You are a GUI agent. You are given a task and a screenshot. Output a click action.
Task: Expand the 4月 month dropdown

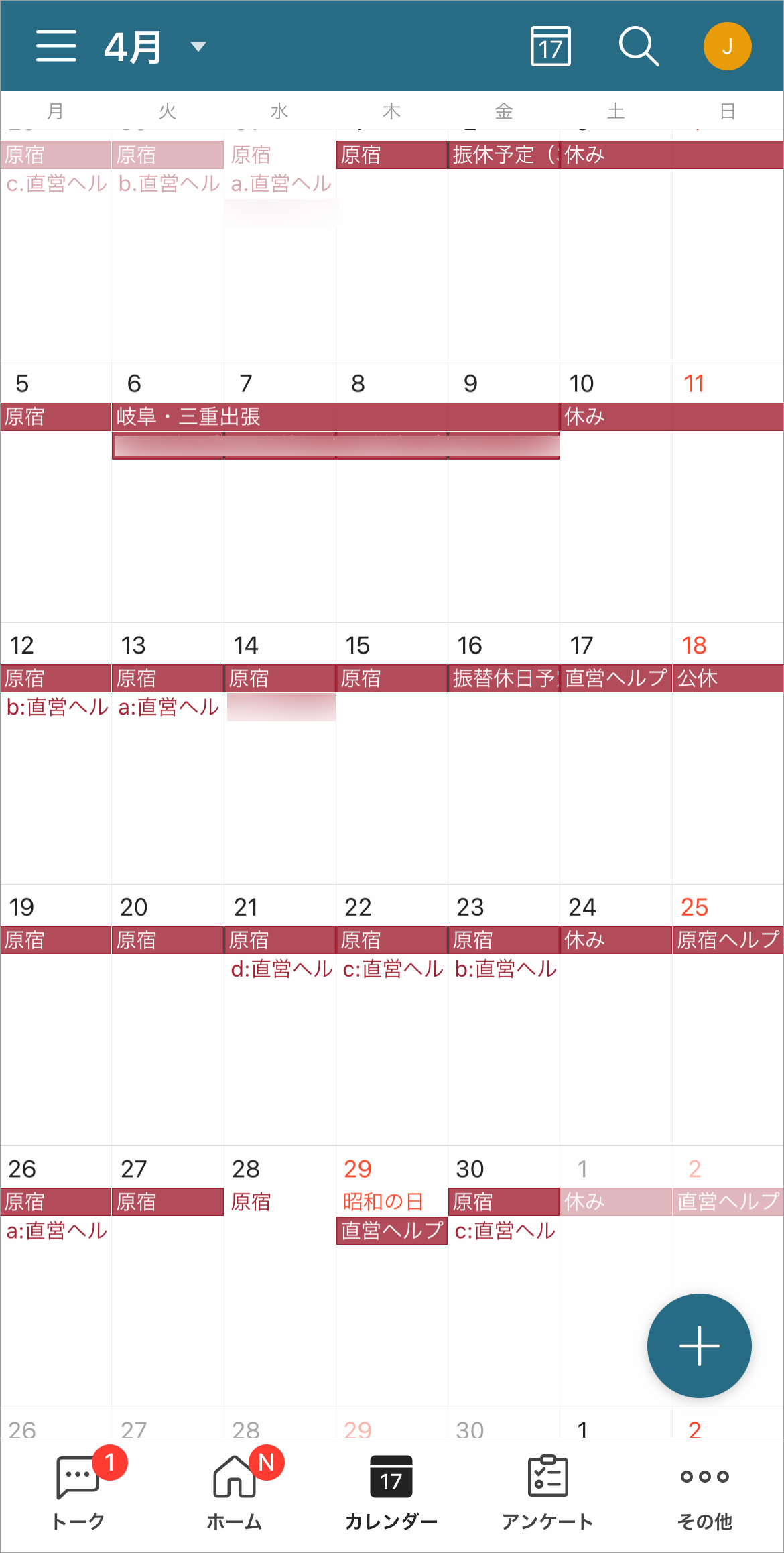(197, 46)
